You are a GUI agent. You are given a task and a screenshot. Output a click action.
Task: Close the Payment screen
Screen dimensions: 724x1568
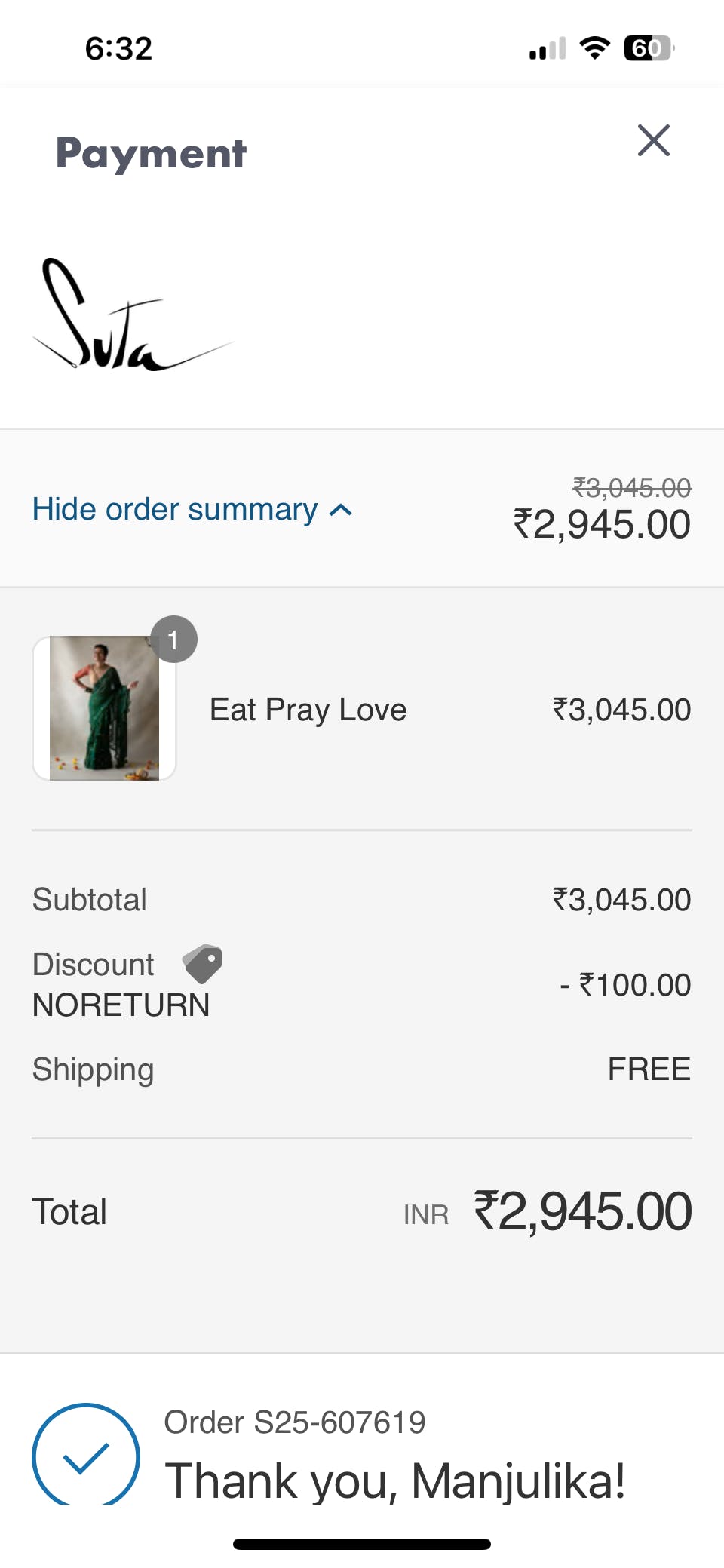(653, 140)
